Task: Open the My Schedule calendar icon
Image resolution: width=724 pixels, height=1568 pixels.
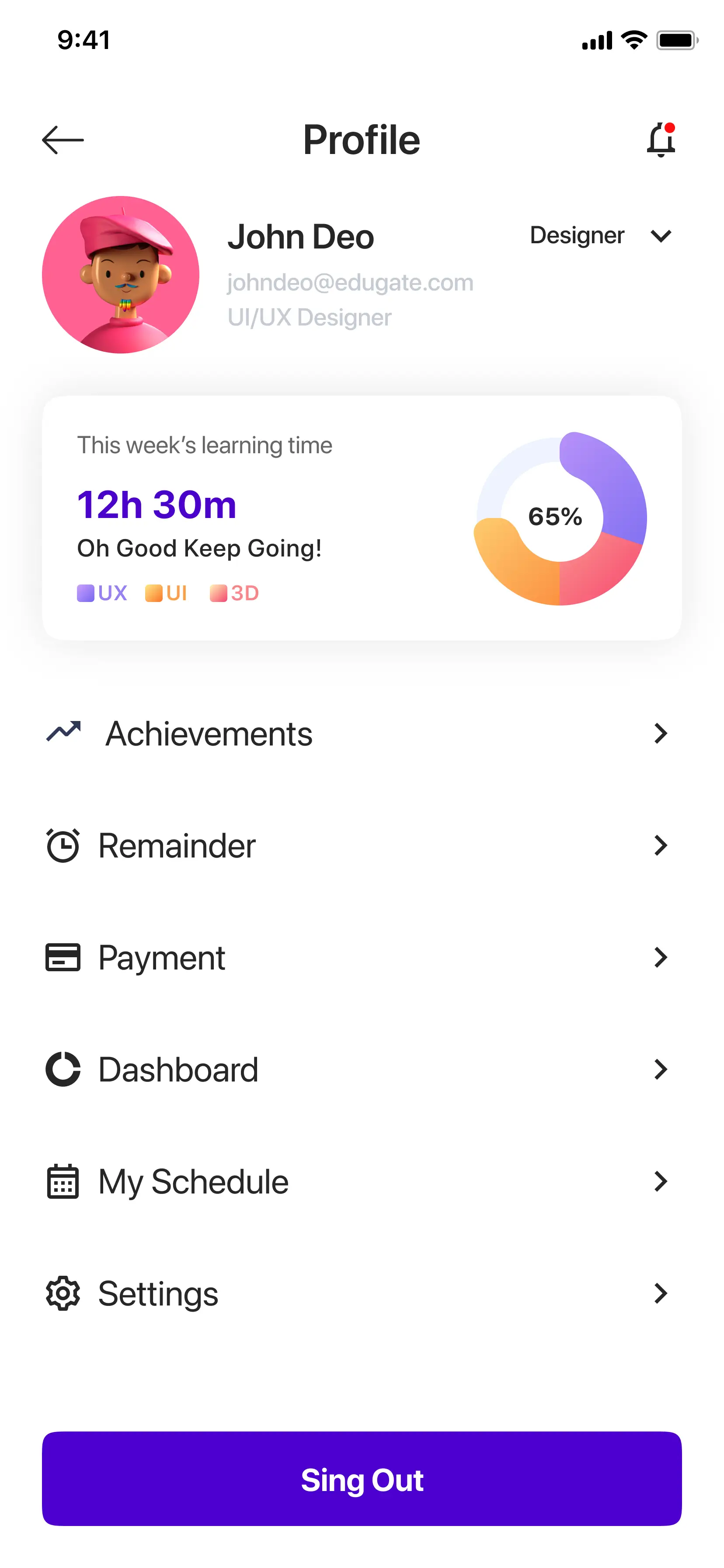Action: tap(63, 1182)
